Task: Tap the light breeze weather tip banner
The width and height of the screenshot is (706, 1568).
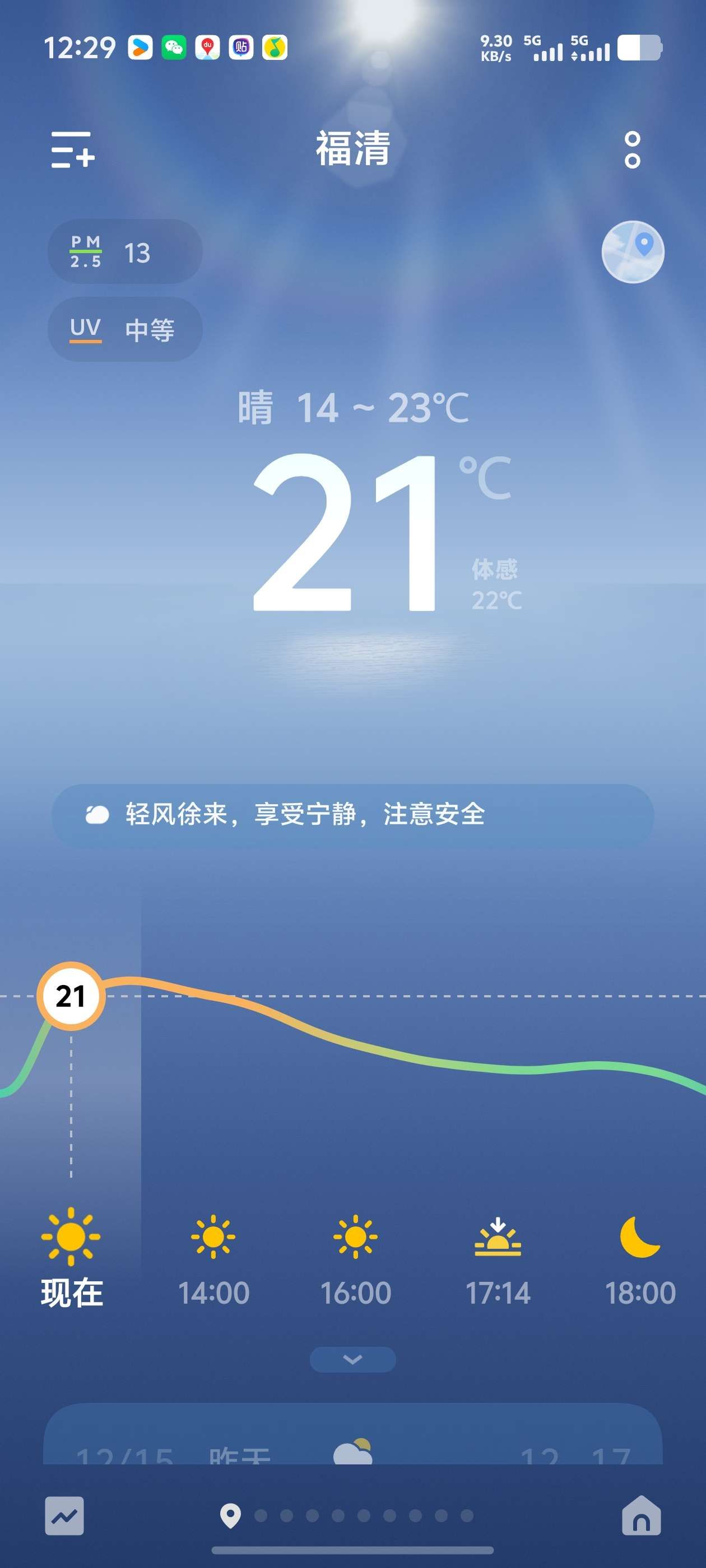Action: 352,814
